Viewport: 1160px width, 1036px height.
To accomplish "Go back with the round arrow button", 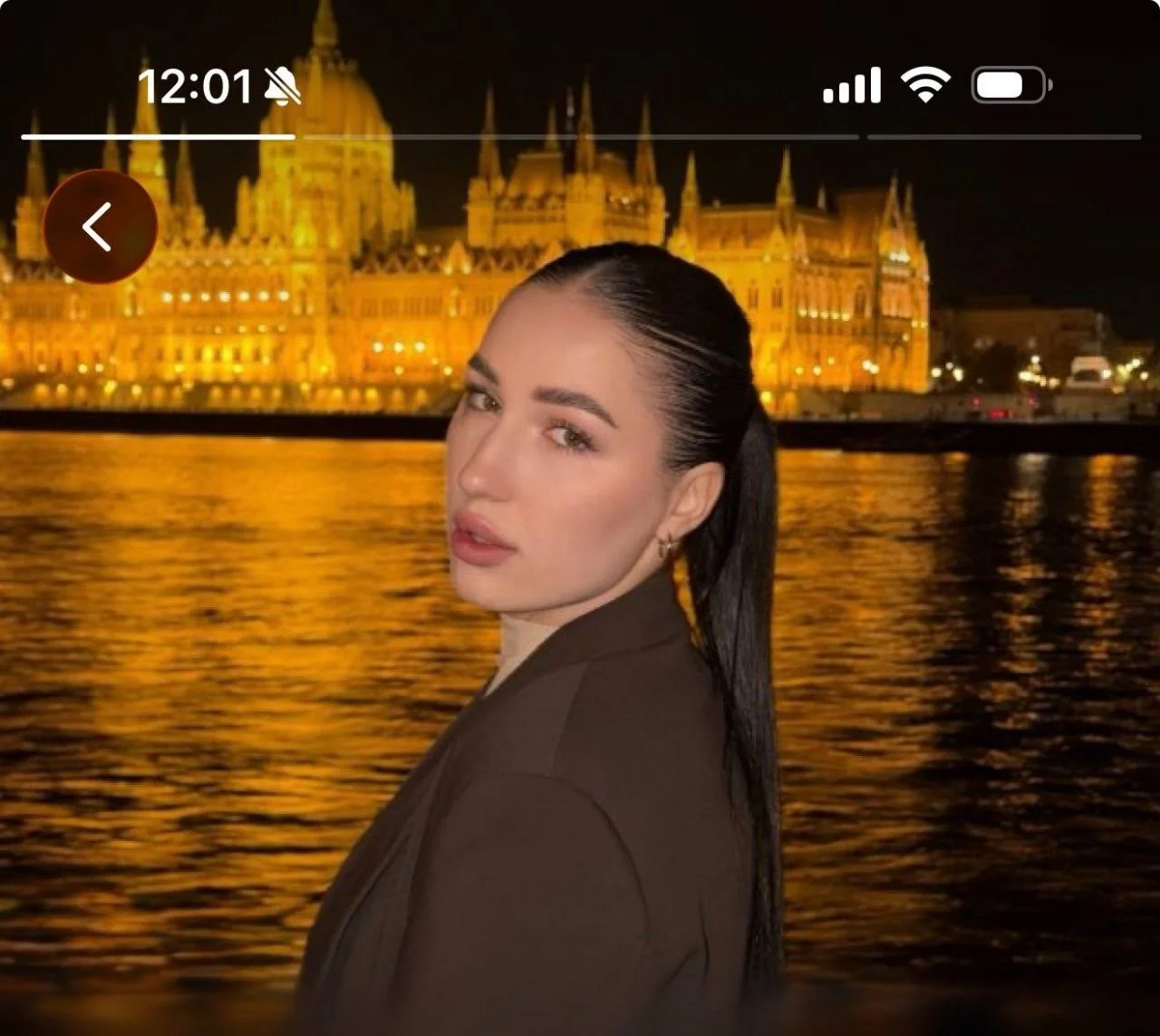I will 100,227.
